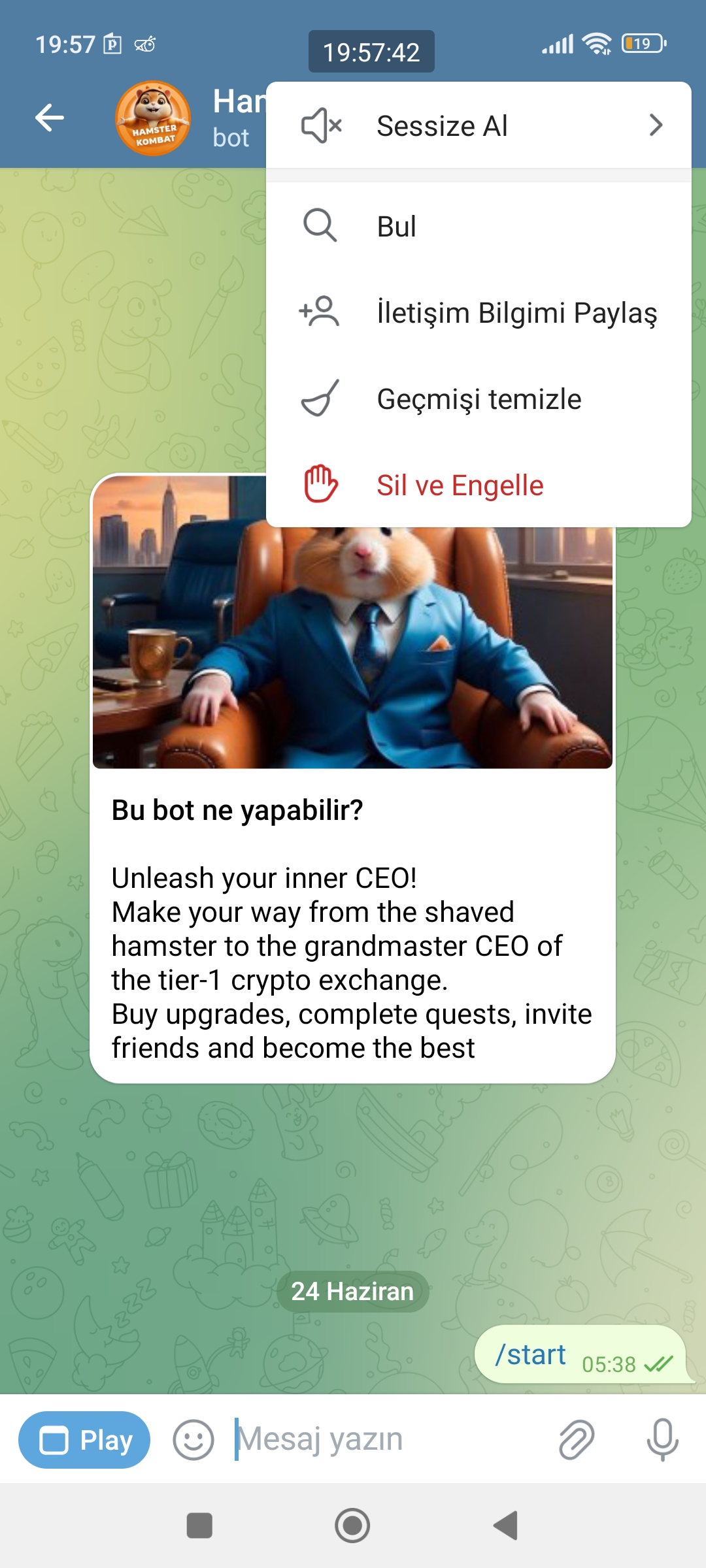
Task: Open the emoji picker
Action: point(193,1440)
